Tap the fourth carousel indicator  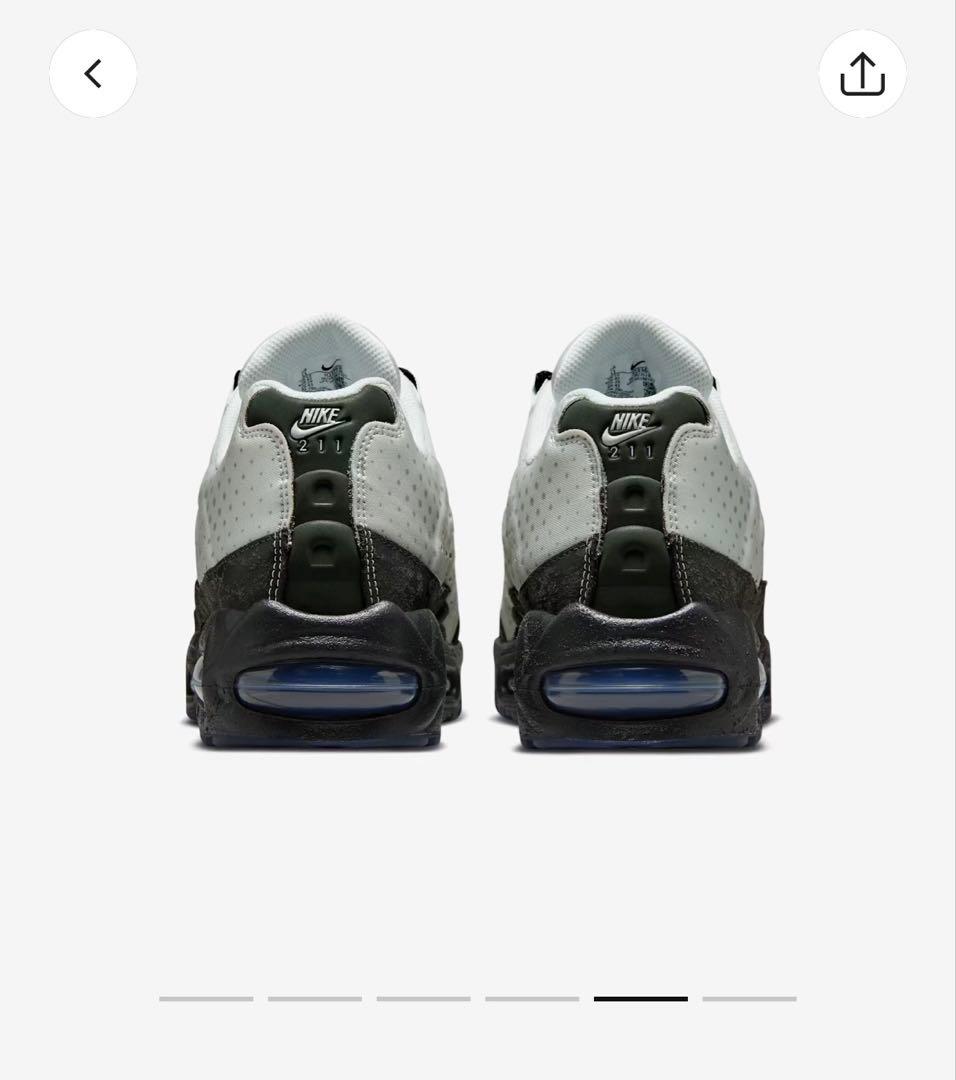click(532, 999)
